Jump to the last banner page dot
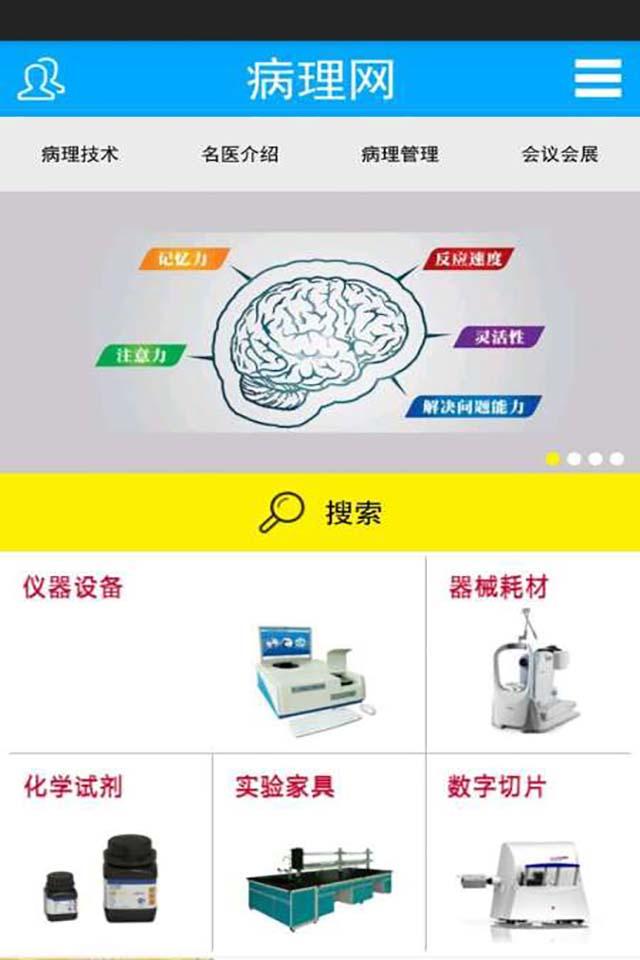This screenshot has height=960, width=640. 617,459
